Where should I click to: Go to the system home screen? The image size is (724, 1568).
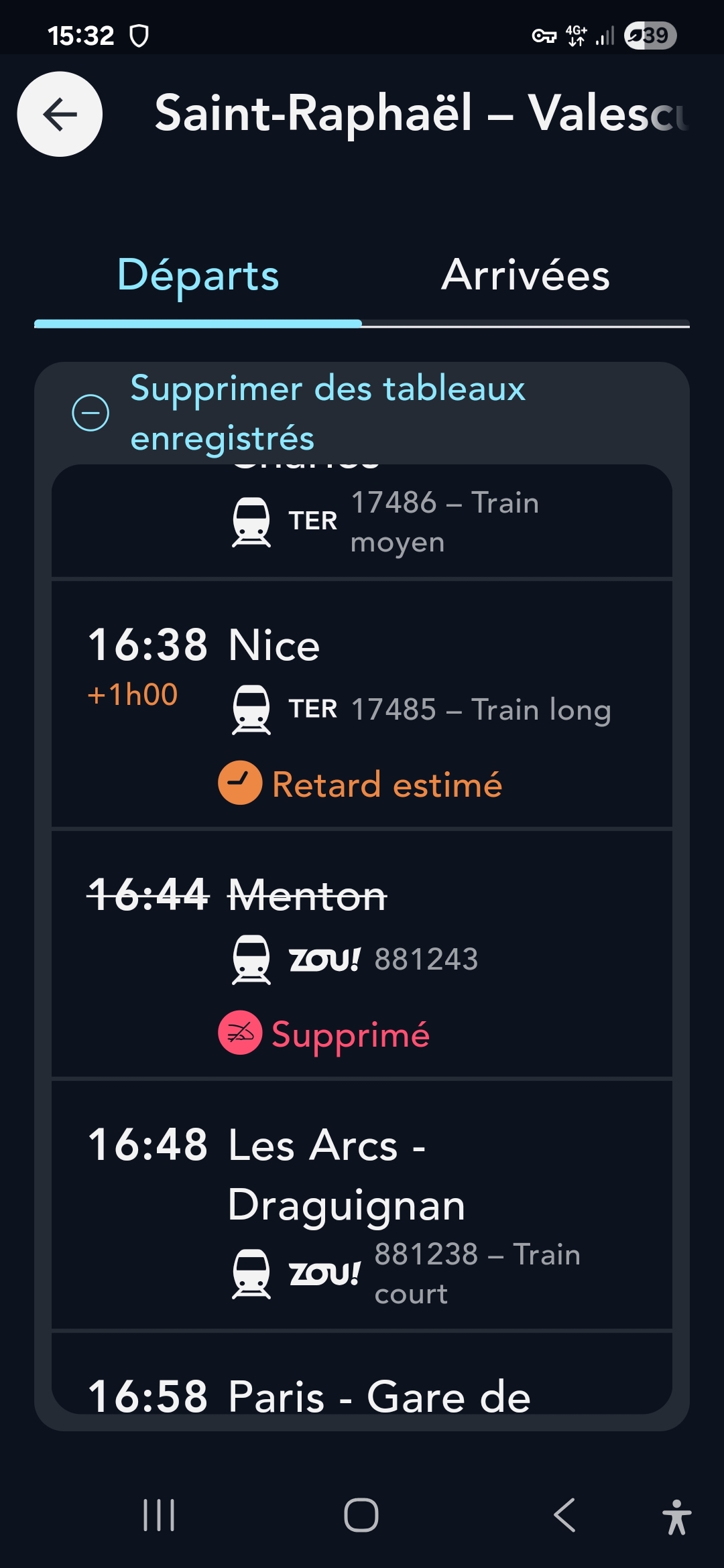361,1515
